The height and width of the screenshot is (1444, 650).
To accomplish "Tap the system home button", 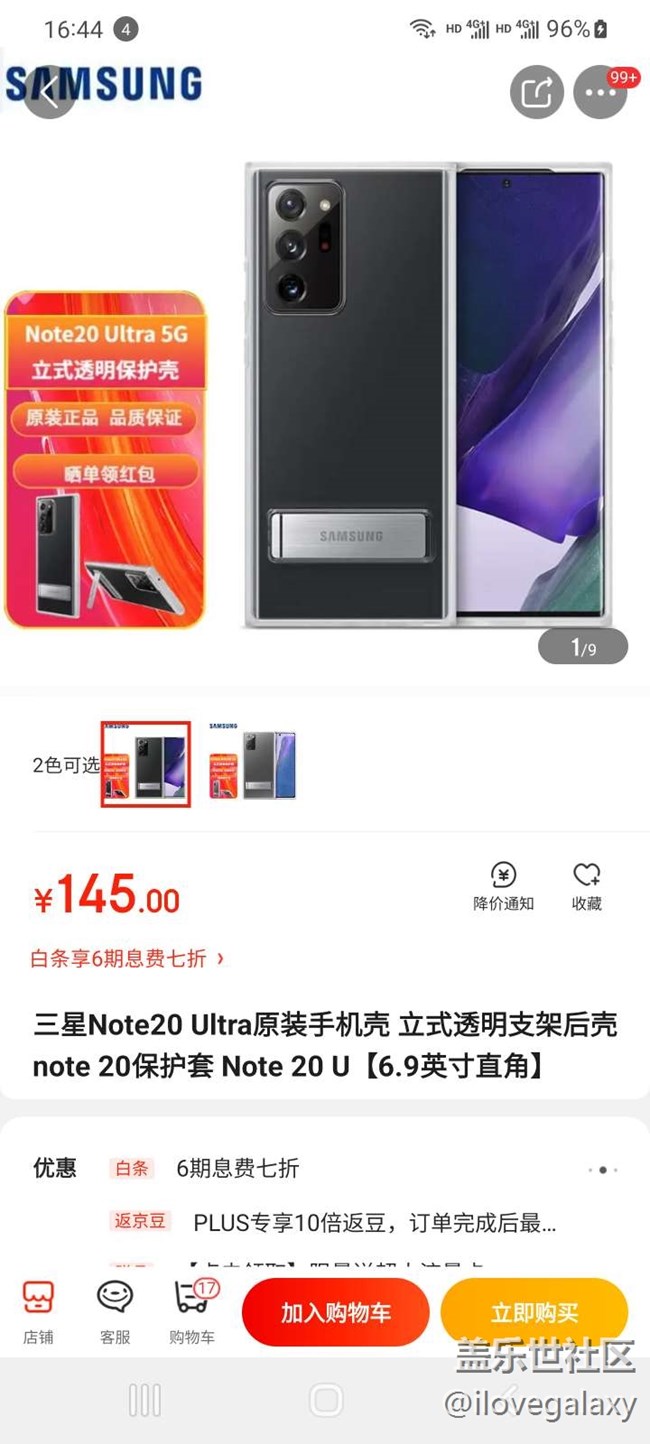I will point(326,1400).
